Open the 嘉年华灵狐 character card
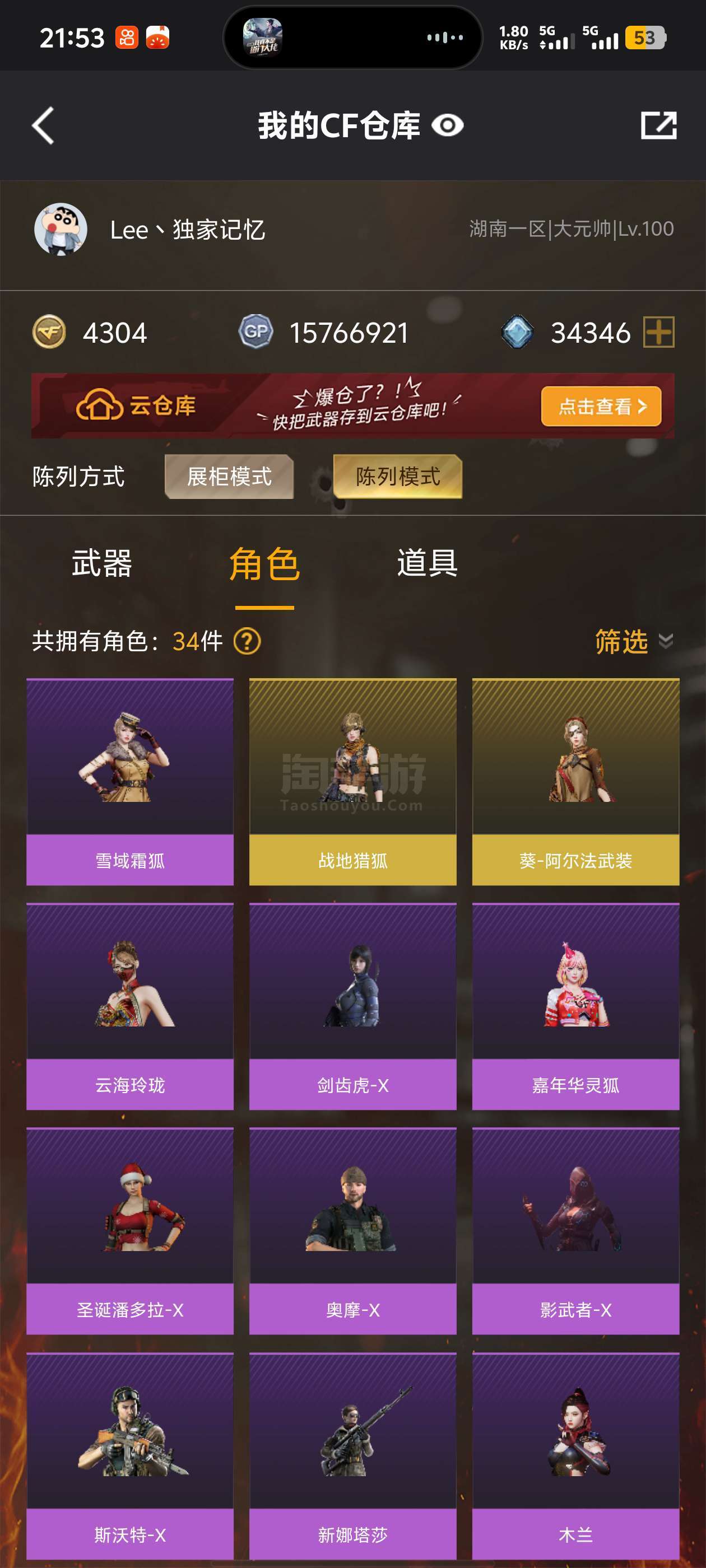 point(575,1006)
